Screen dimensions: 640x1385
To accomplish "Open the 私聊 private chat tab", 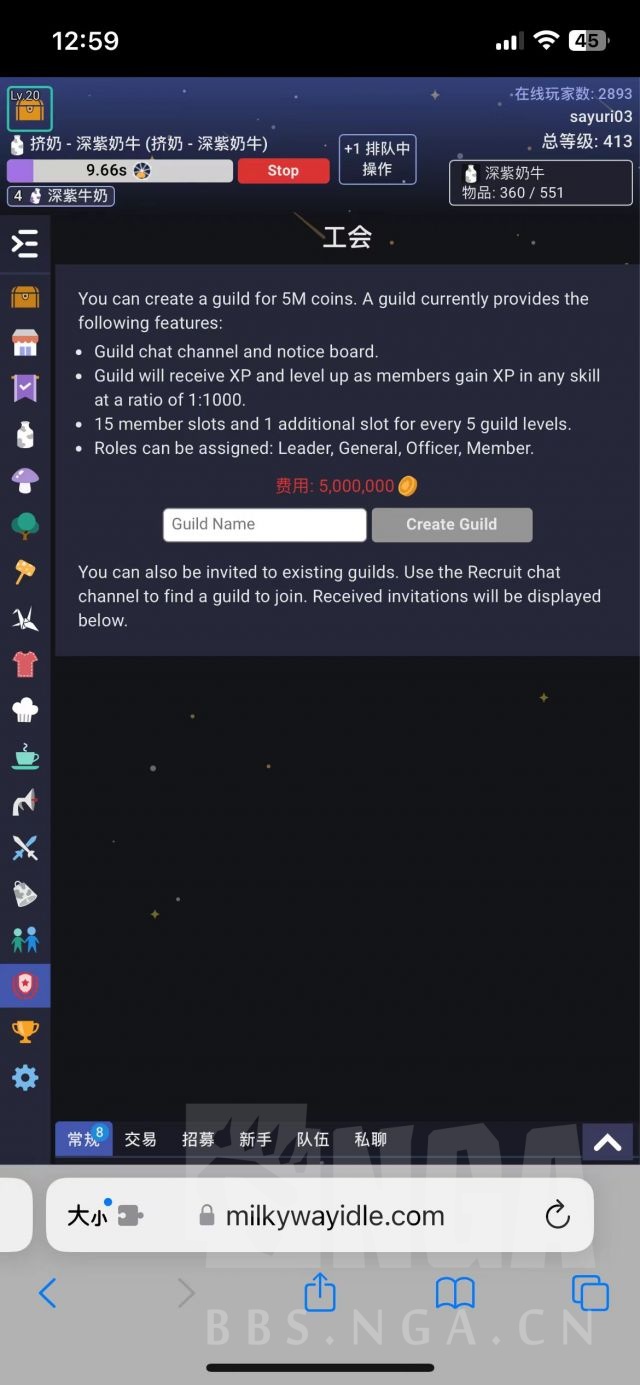I will pos(370,1139).
